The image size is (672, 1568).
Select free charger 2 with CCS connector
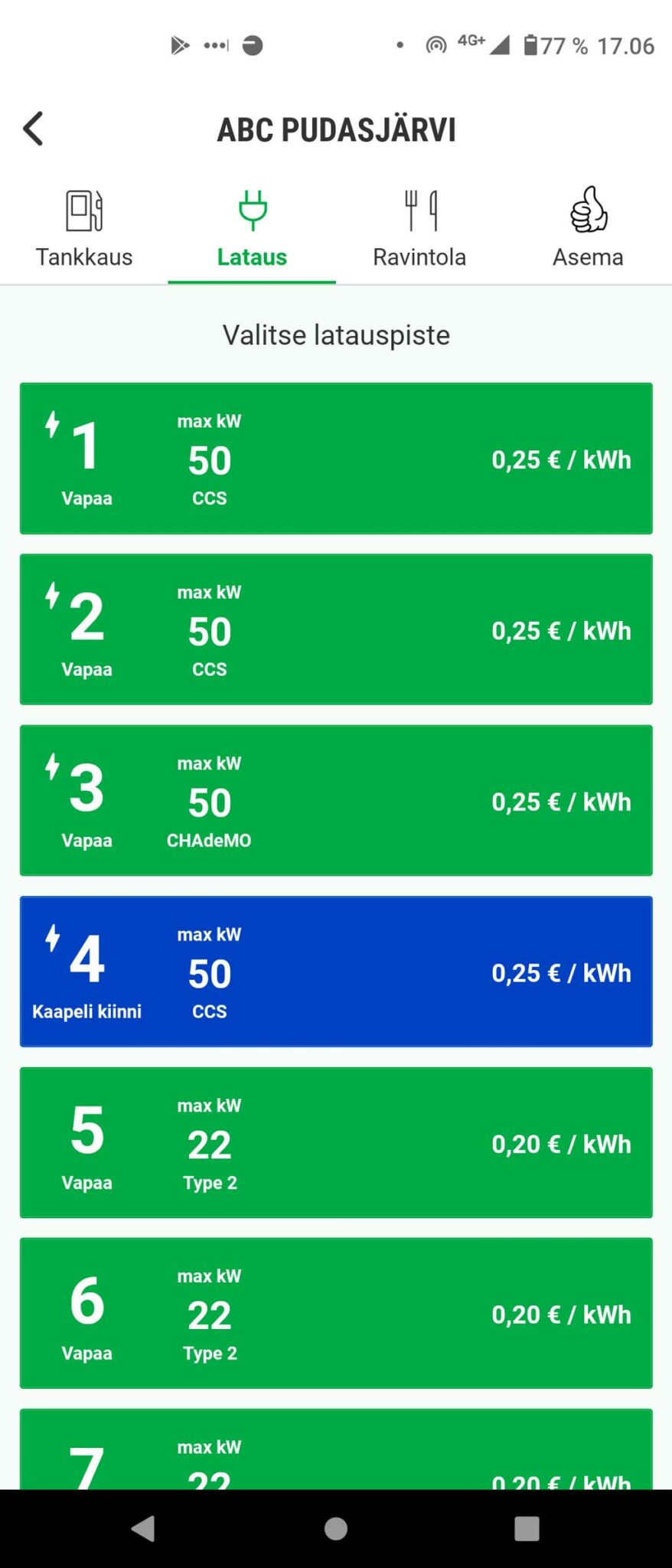335,628
